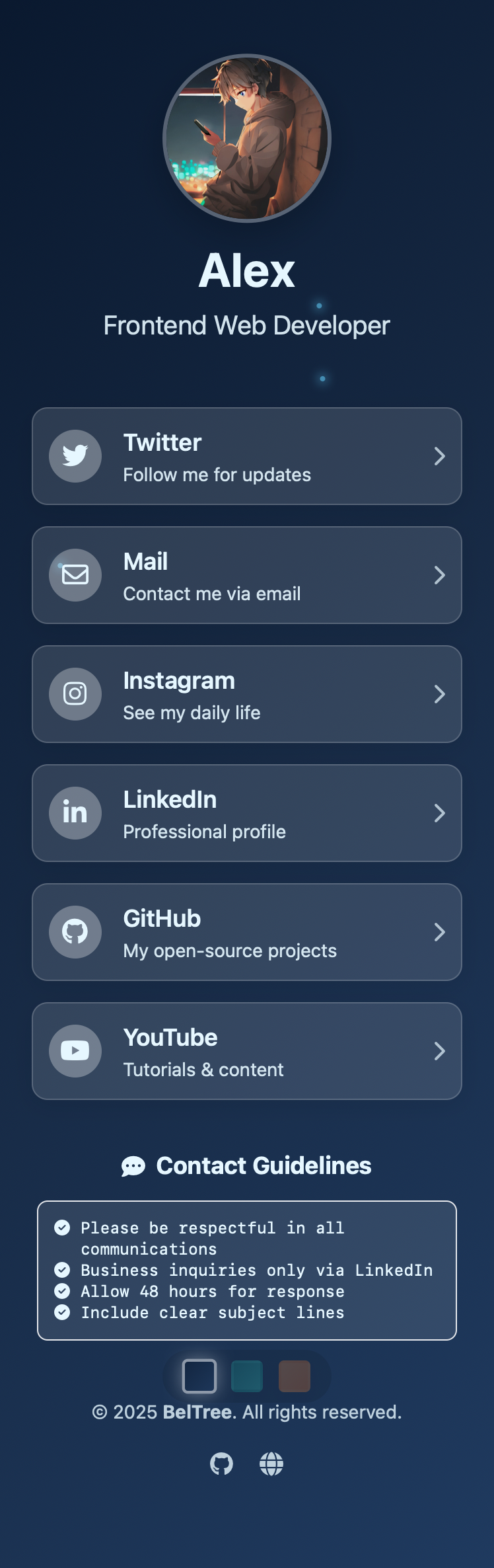Open the BelTree link in the copyright line
The width and height of the screenshot is (494, 1568).
197,1413
